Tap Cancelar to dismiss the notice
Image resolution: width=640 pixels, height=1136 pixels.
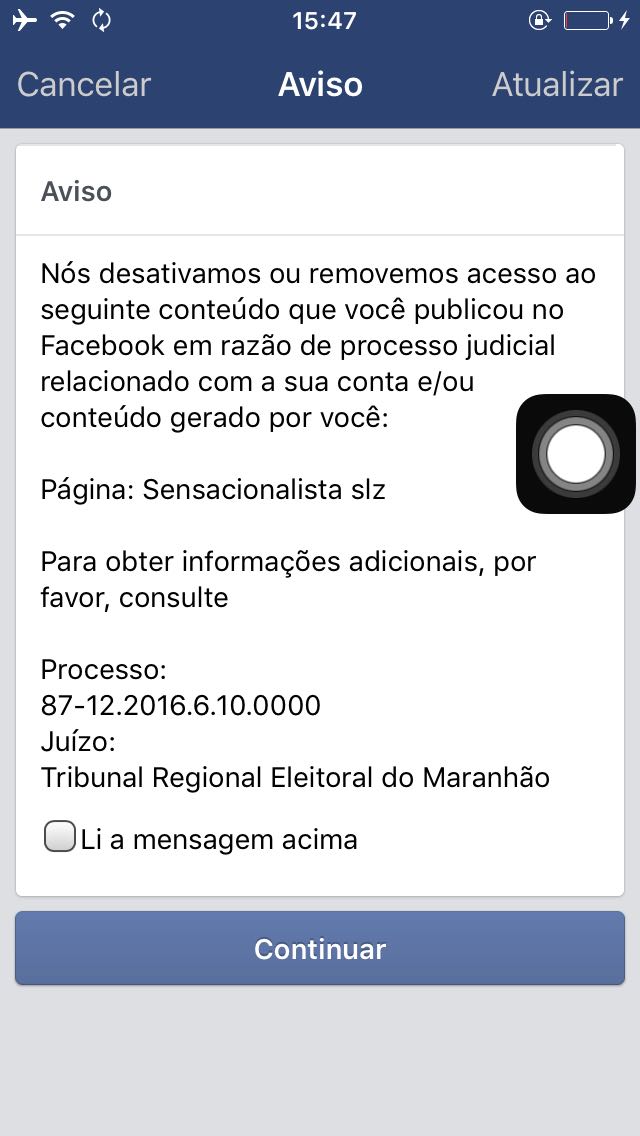click(84, 85)
